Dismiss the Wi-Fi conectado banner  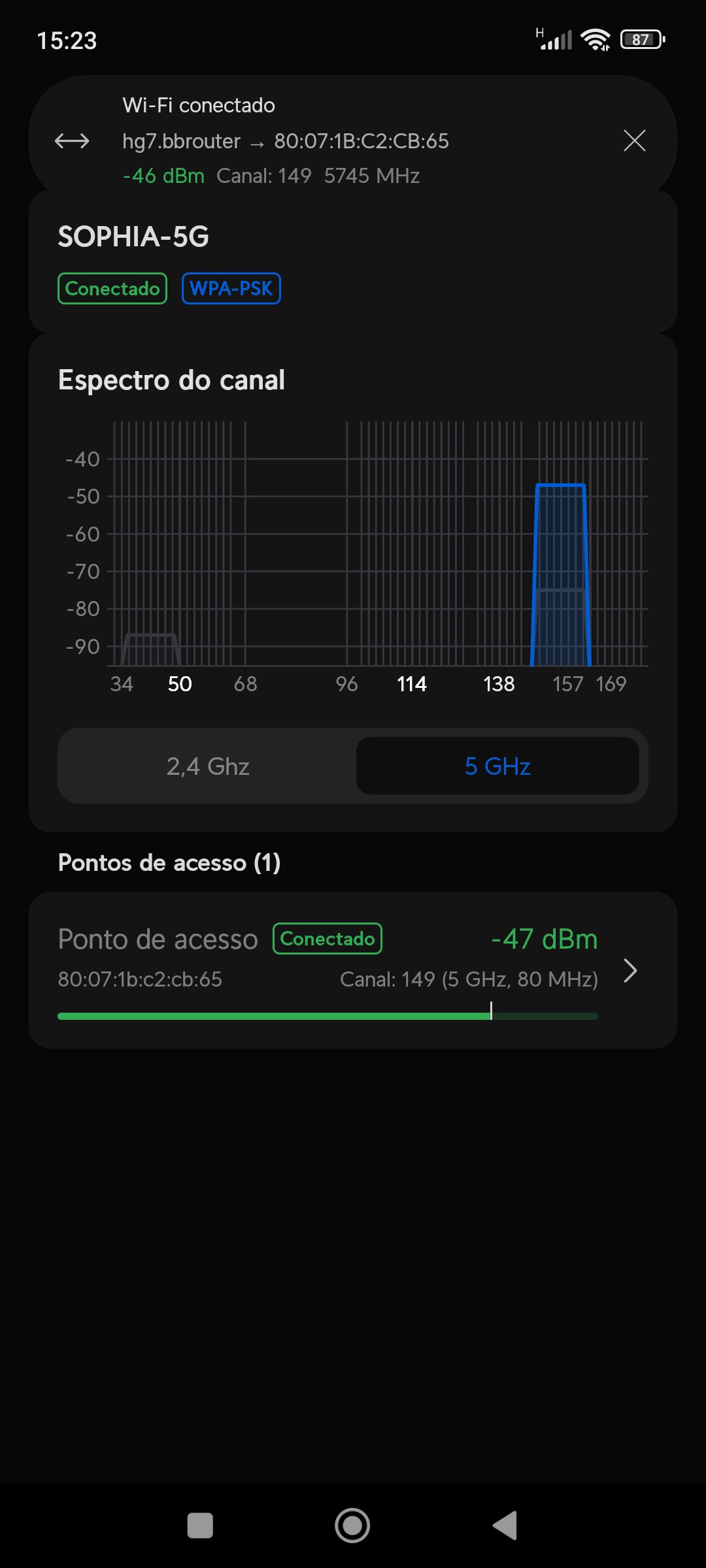(x=634, y=140)
